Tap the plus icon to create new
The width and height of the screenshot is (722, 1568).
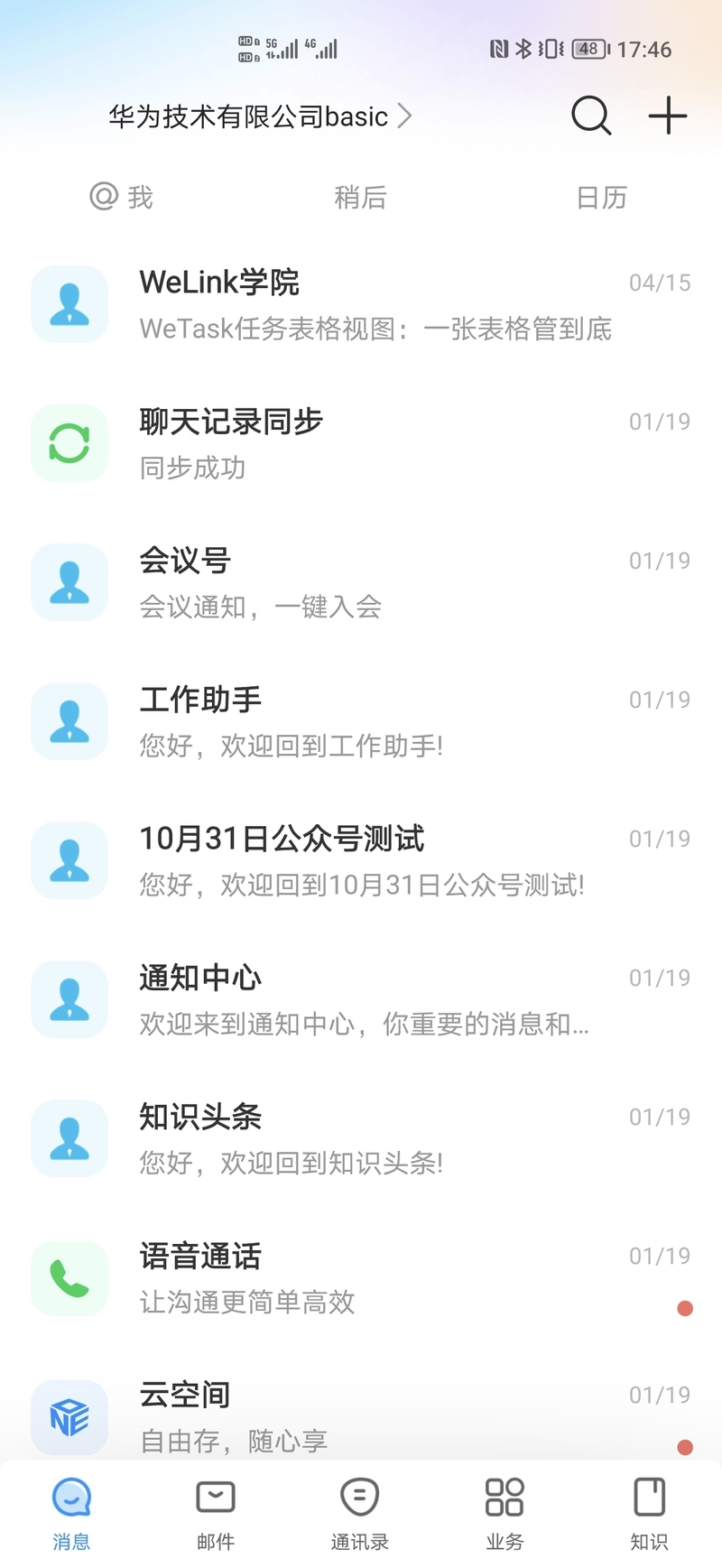pyautogui.click(x=668, y=116)
